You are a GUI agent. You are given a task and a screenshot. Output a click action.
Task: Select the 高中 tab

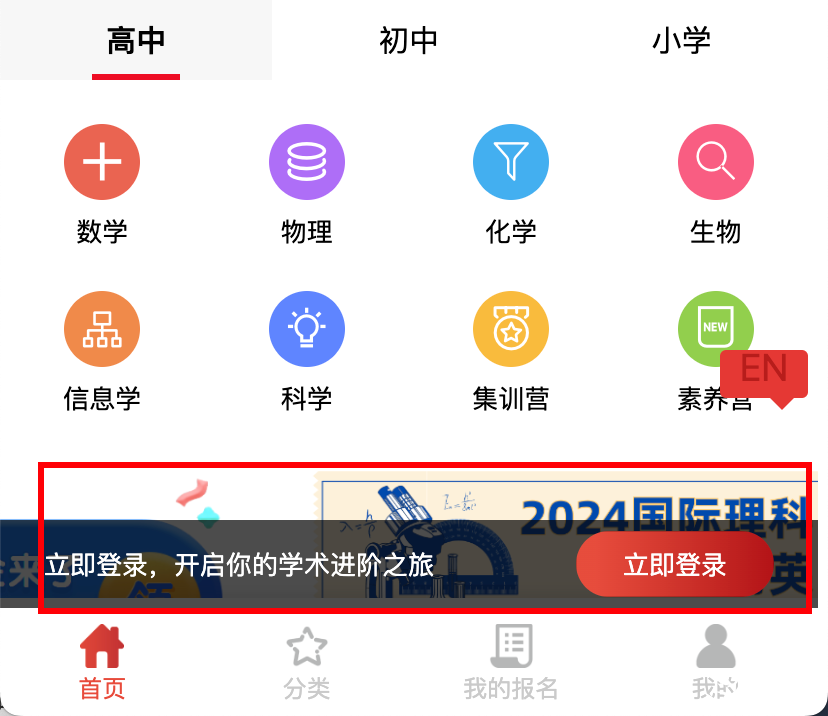(x=136, y=41)
